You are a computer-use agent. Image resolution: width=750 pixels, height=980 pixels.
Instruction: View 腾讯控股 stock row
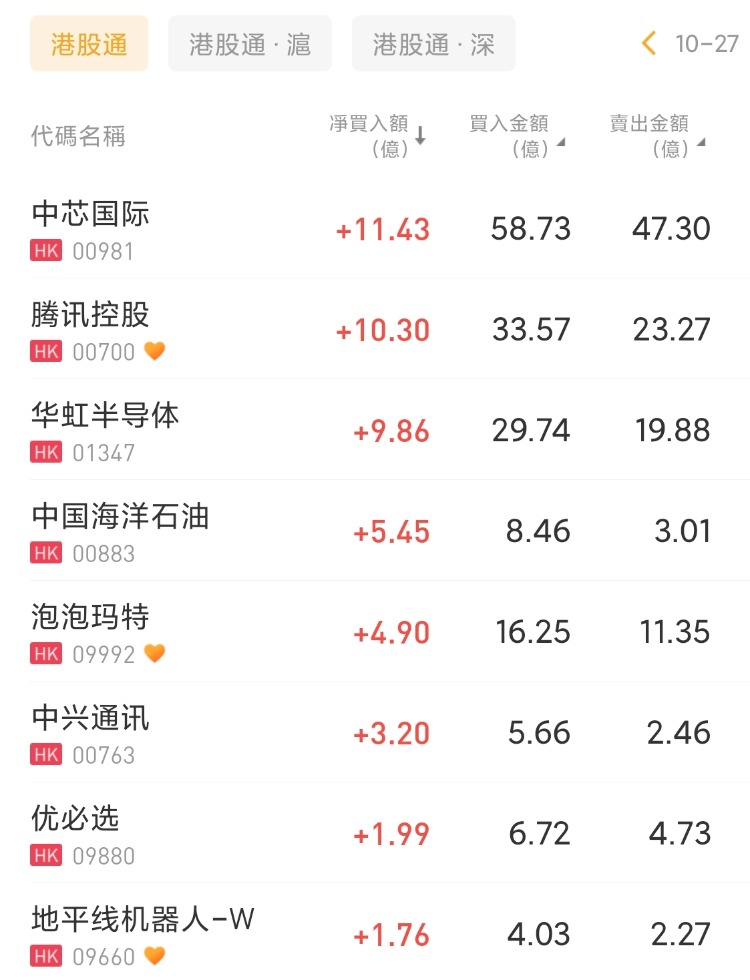coord(91,315)
